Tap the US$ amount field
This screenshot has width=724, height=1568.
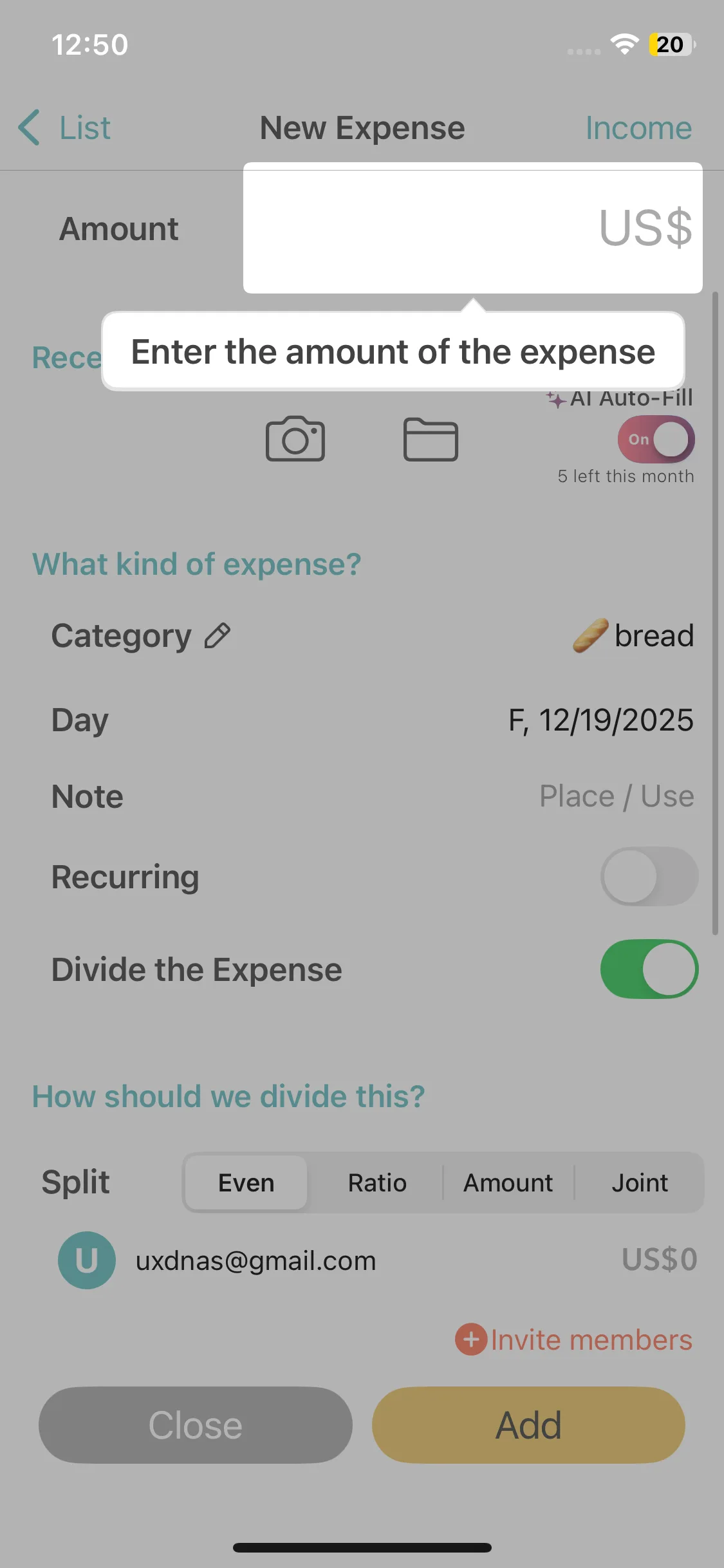[473, 228]
